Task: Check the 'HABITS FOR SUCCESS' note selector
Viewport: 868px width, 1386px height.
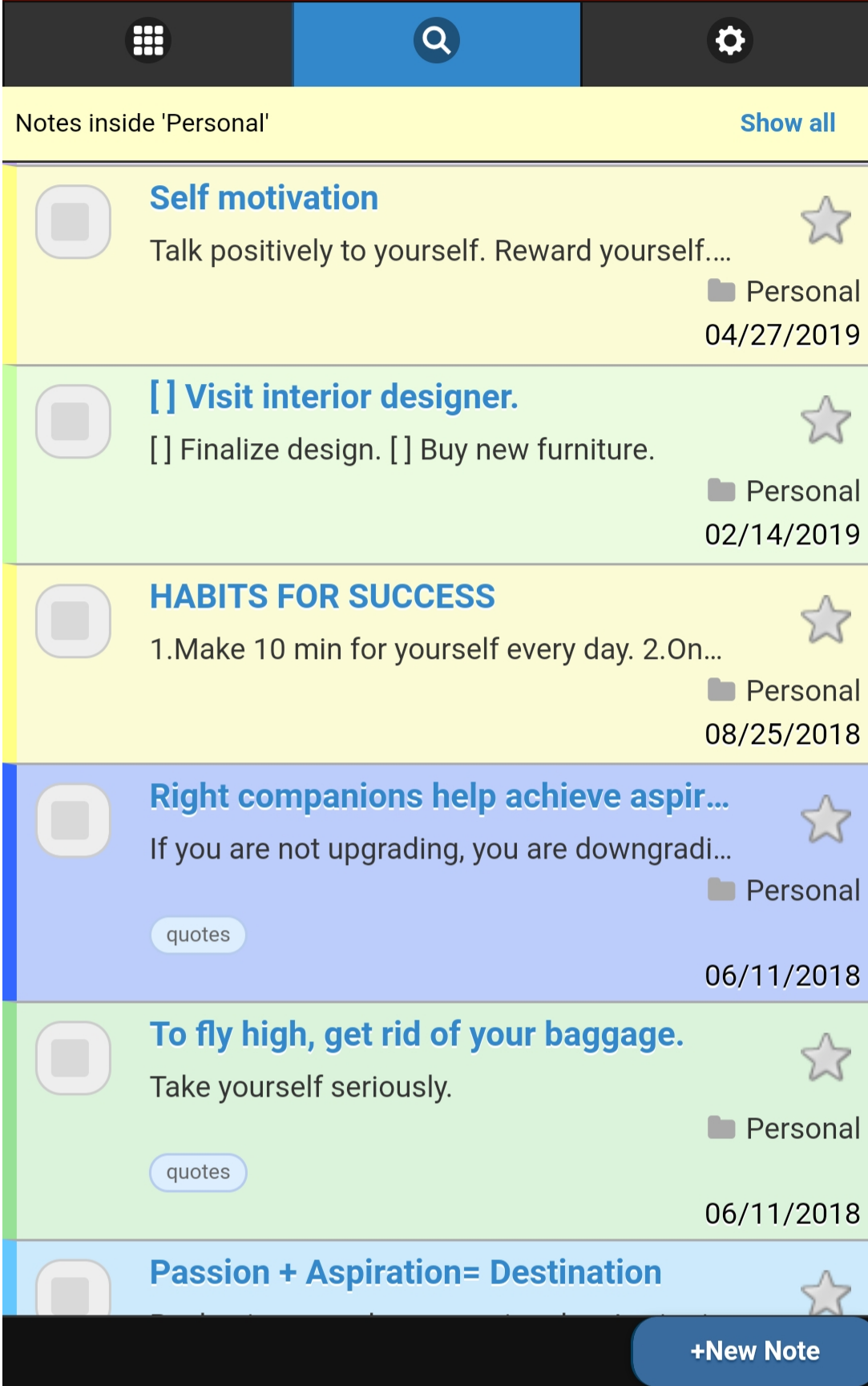Action: 72,620
